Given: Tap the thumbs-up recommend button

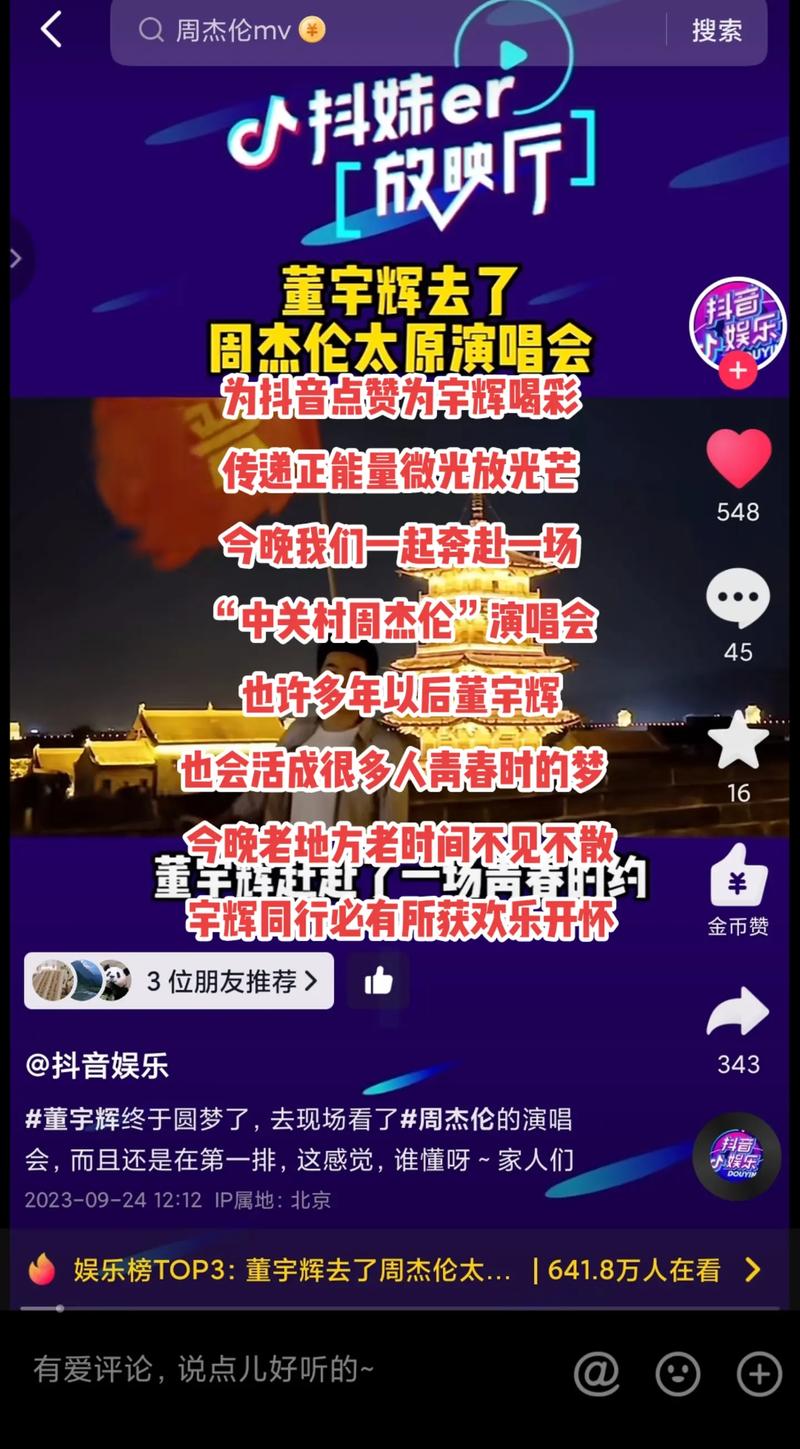Looking at the screenshot, I should pyautogui.click(x=378, y=981).
